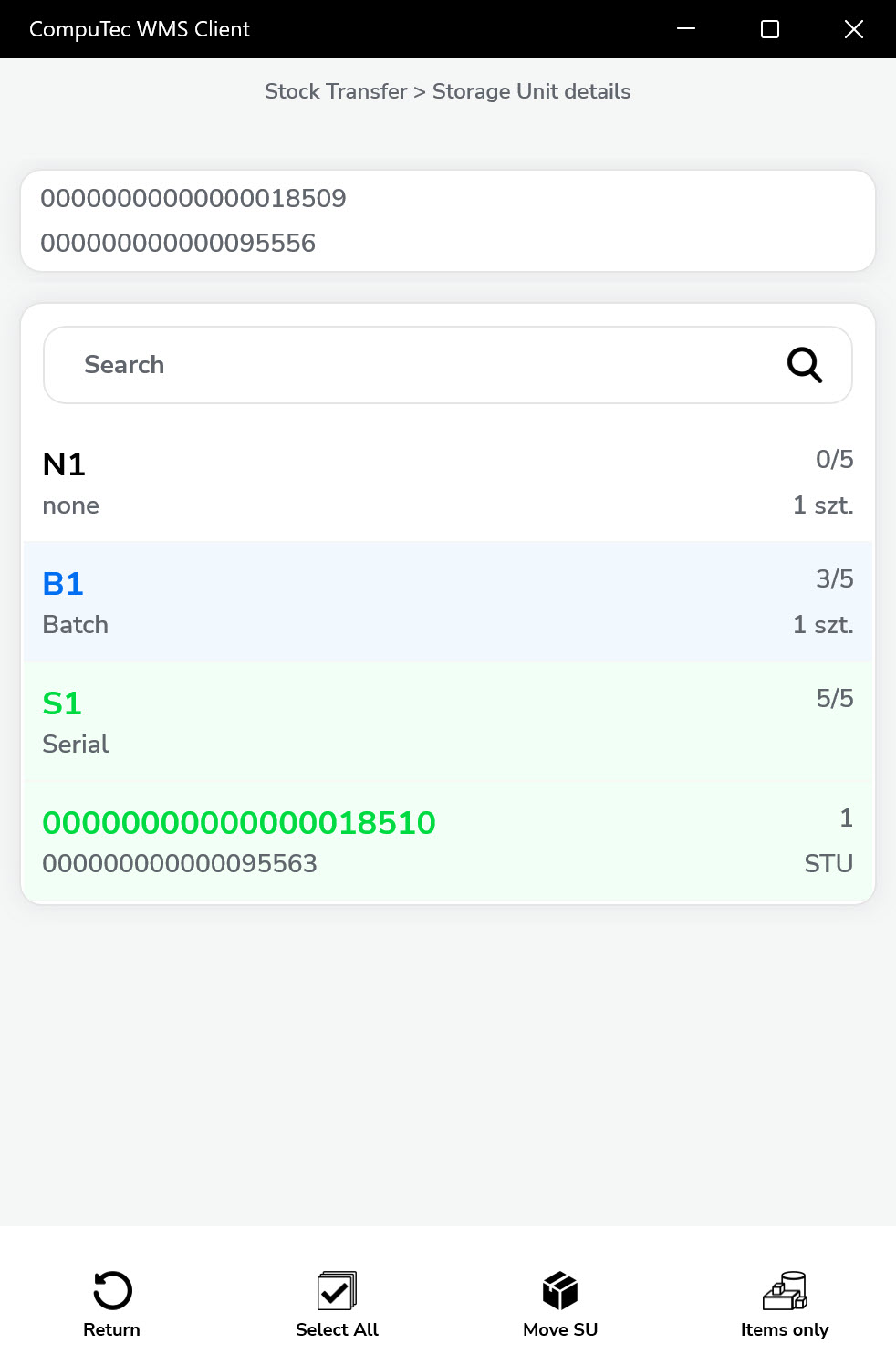The height and width of the screenshot is (1354, 896).
Task: Tap the Move SU button
Action: (560, 1303)
